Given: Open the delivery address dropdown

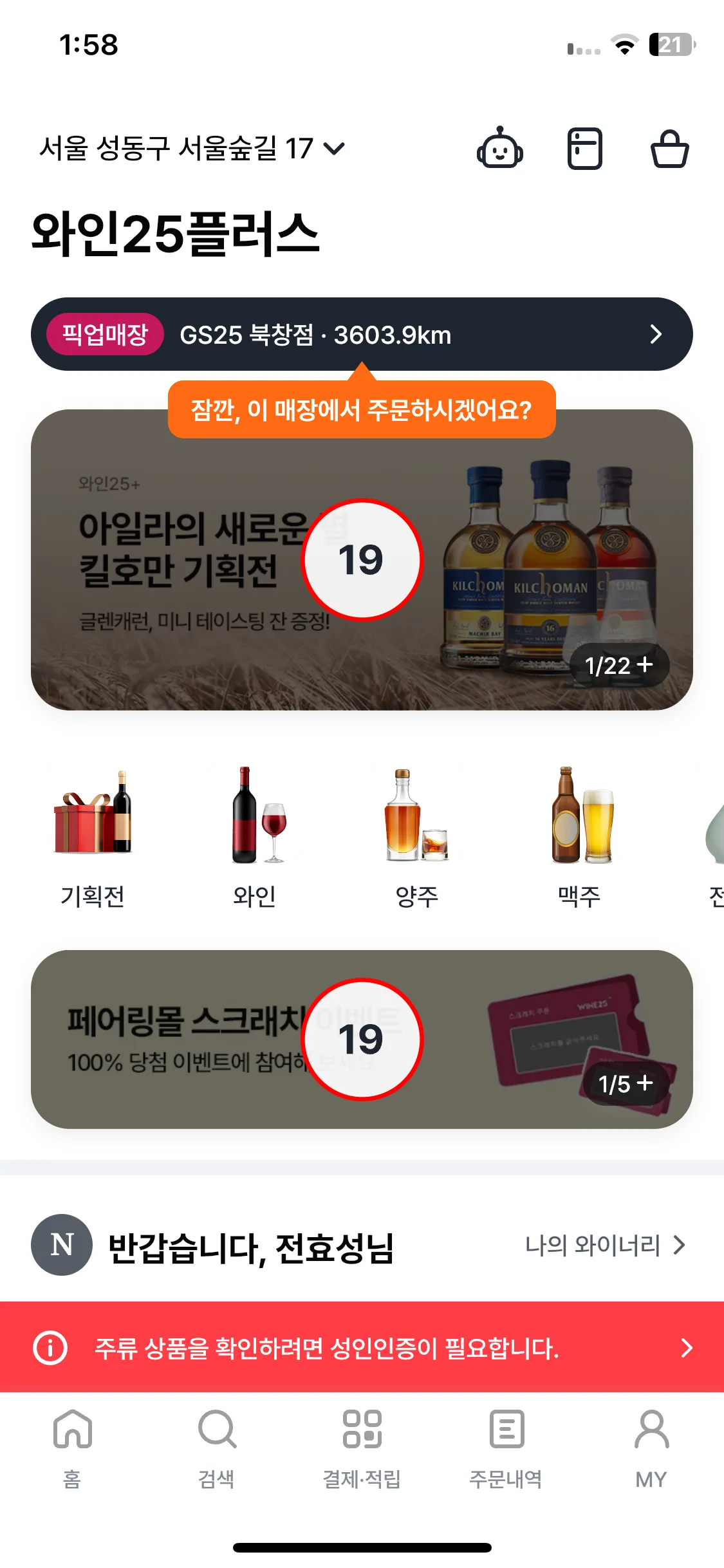Looking at the screenshot, I should (x=192, y=149).
